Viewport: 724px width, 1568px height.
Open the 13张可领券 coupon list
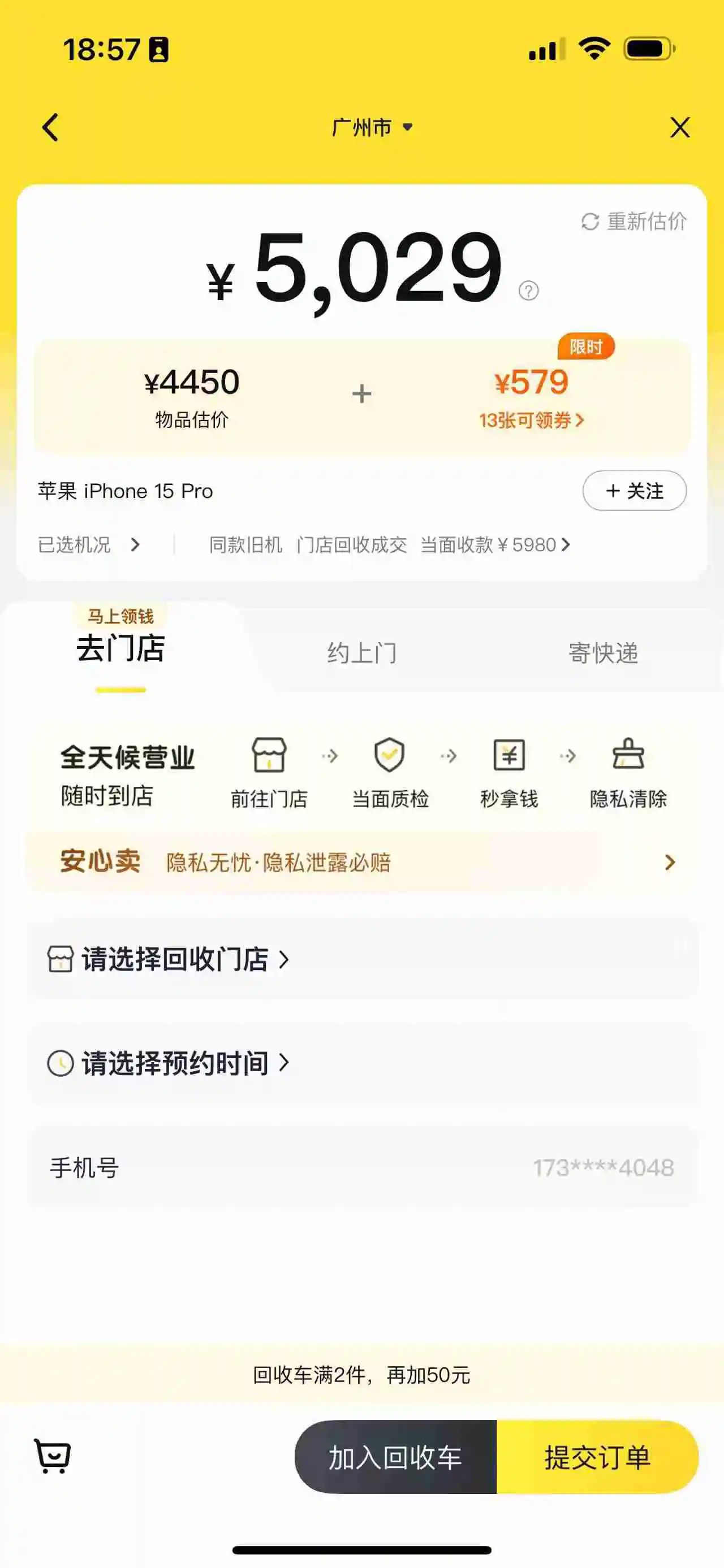pyautogui.click(x=532, y=420)
